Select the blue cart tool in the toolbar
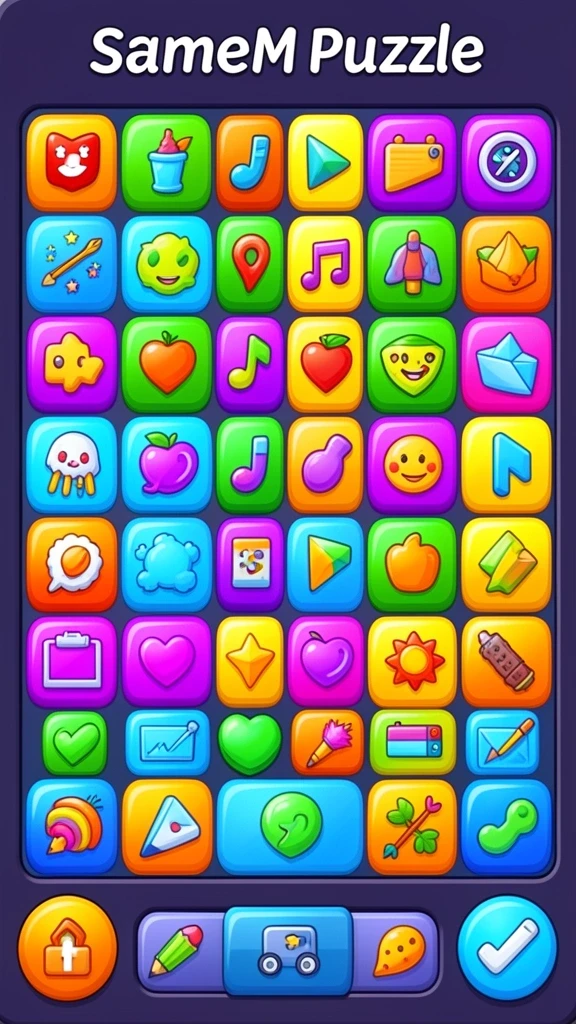The width and height of the screenshot is (576, 1024). click(x=288, y=950)
